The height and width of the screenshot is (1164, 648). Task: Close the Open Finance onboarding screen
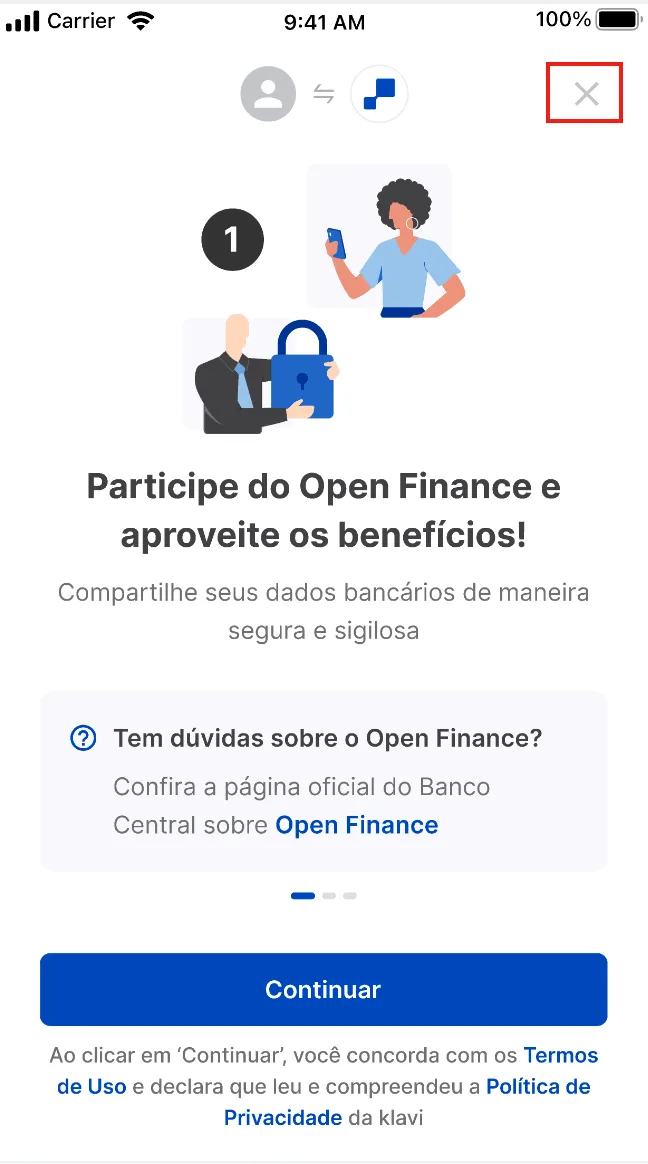click(586, 94)
